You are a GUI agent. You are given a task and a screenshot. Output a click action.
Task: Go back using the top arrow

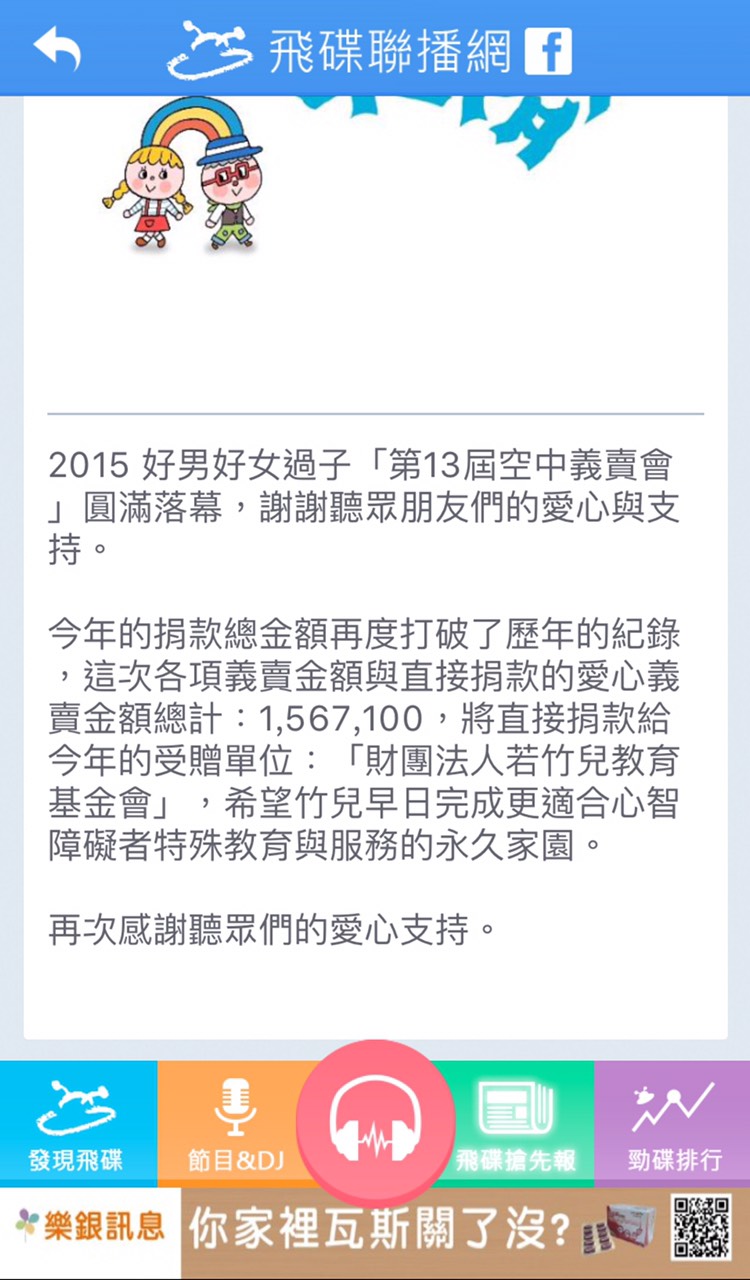[57, 48]
